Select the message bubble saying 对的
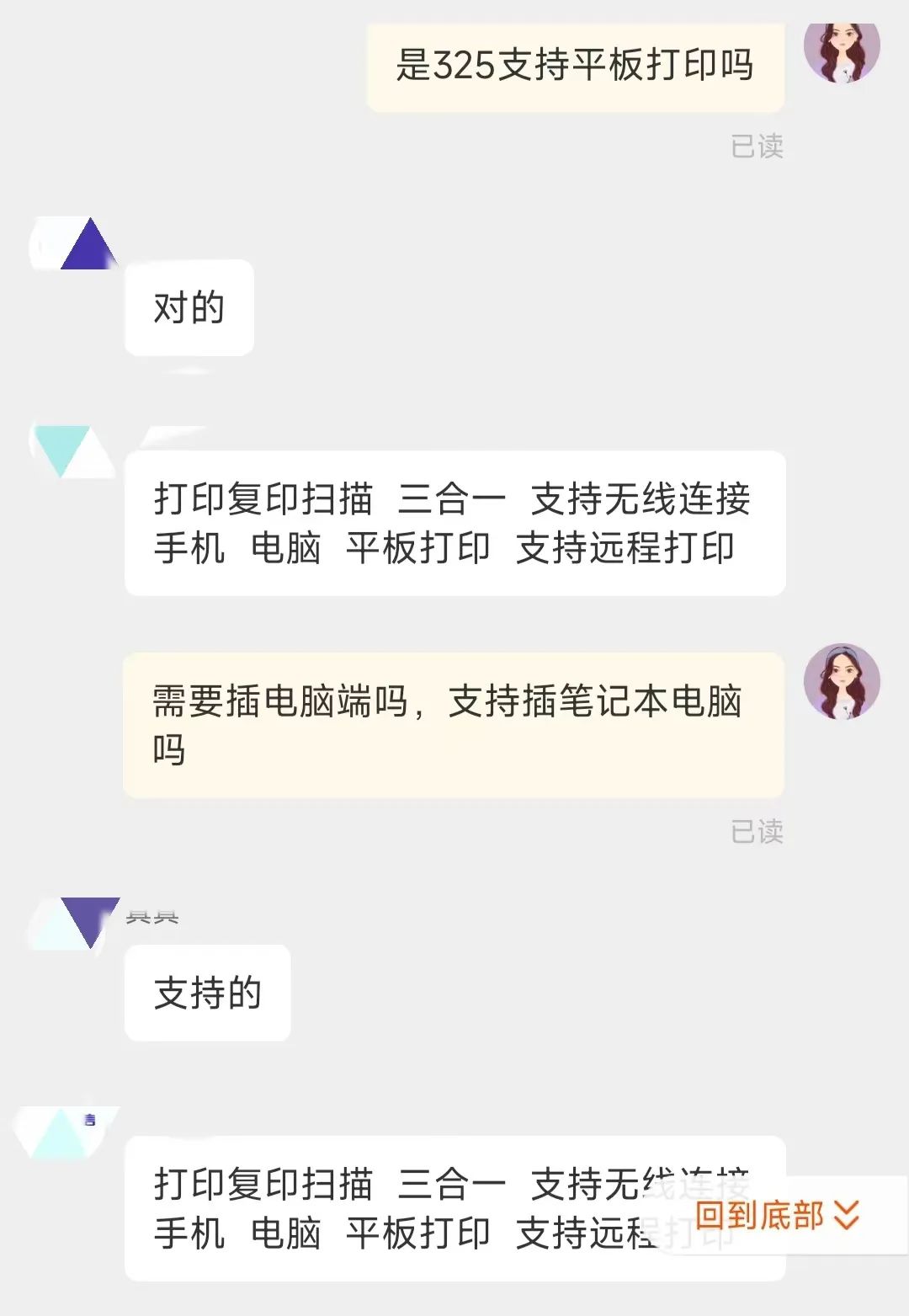The image size is (909, 1316). click(x=188, y=307)
